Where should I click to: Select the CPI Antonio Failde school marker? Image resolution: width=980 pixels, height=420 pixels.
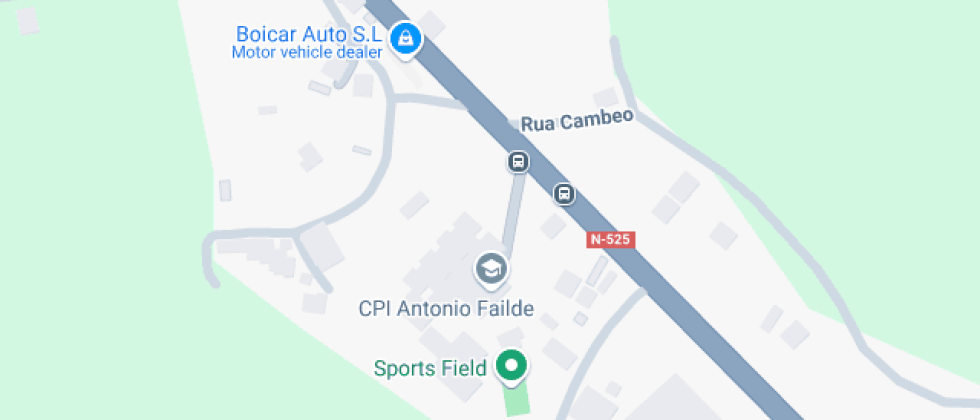tap(490, 268)
